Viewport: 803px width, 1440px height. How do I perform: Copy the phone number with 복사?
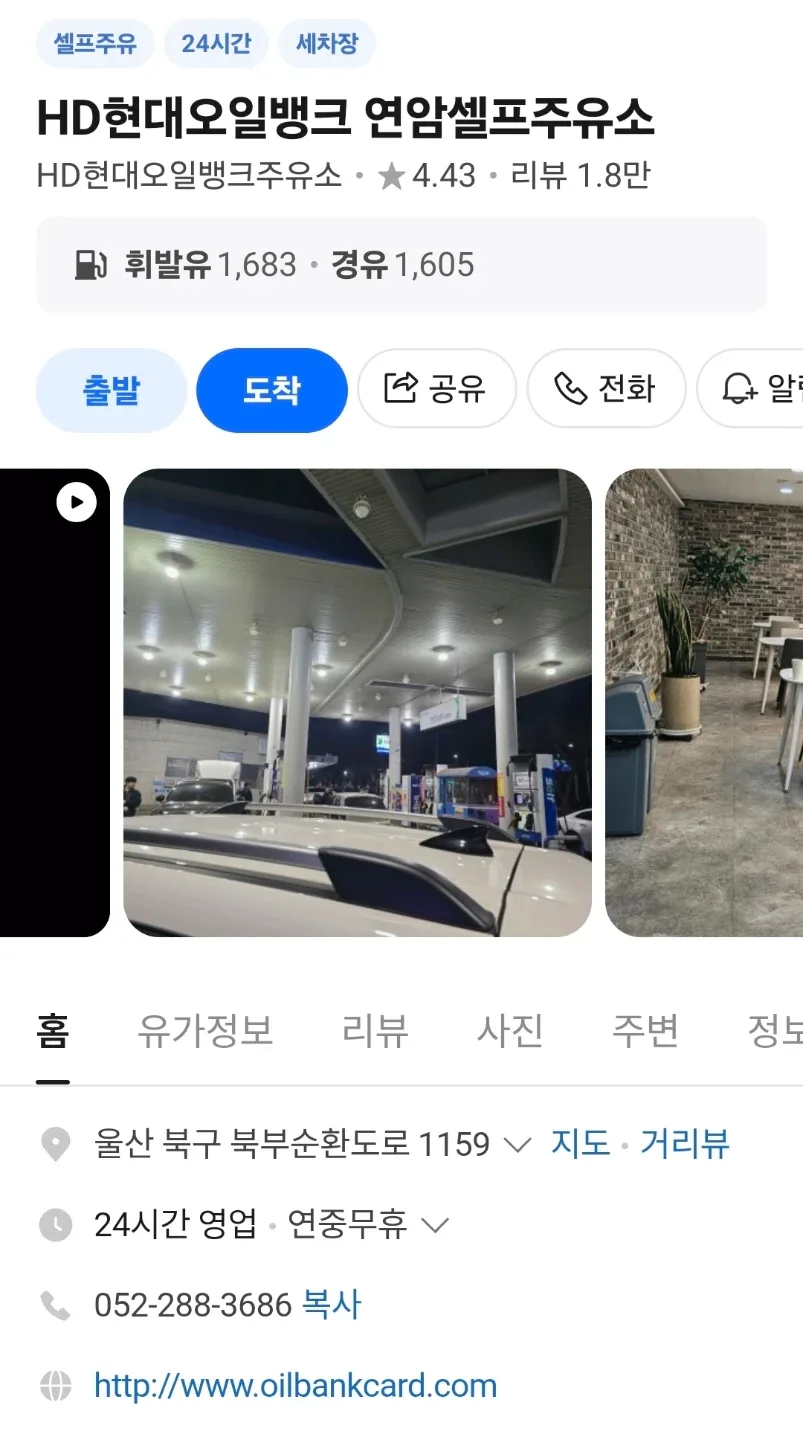click(332, 1304)
